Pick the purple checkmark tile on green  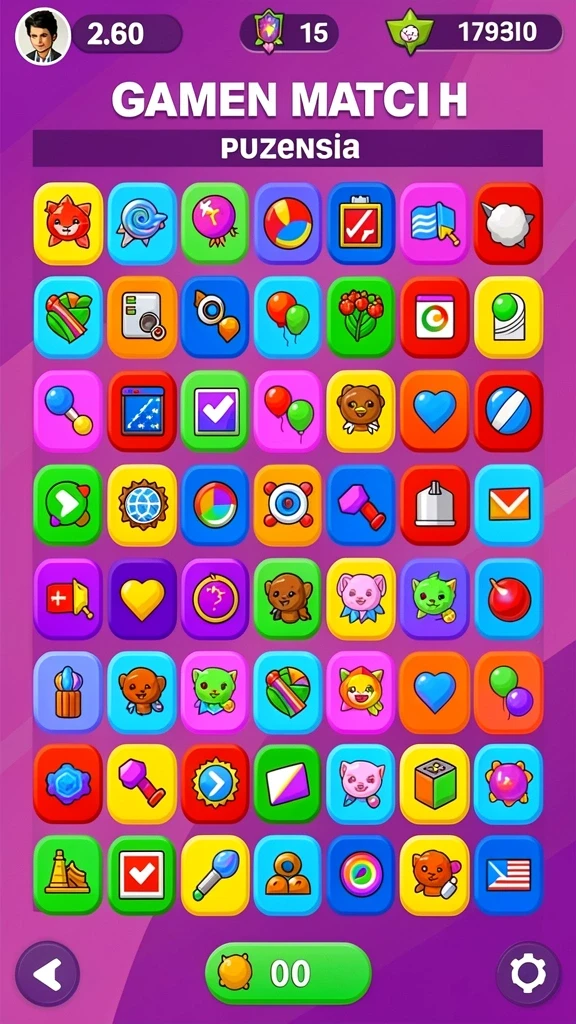click(x=215, y=411)
